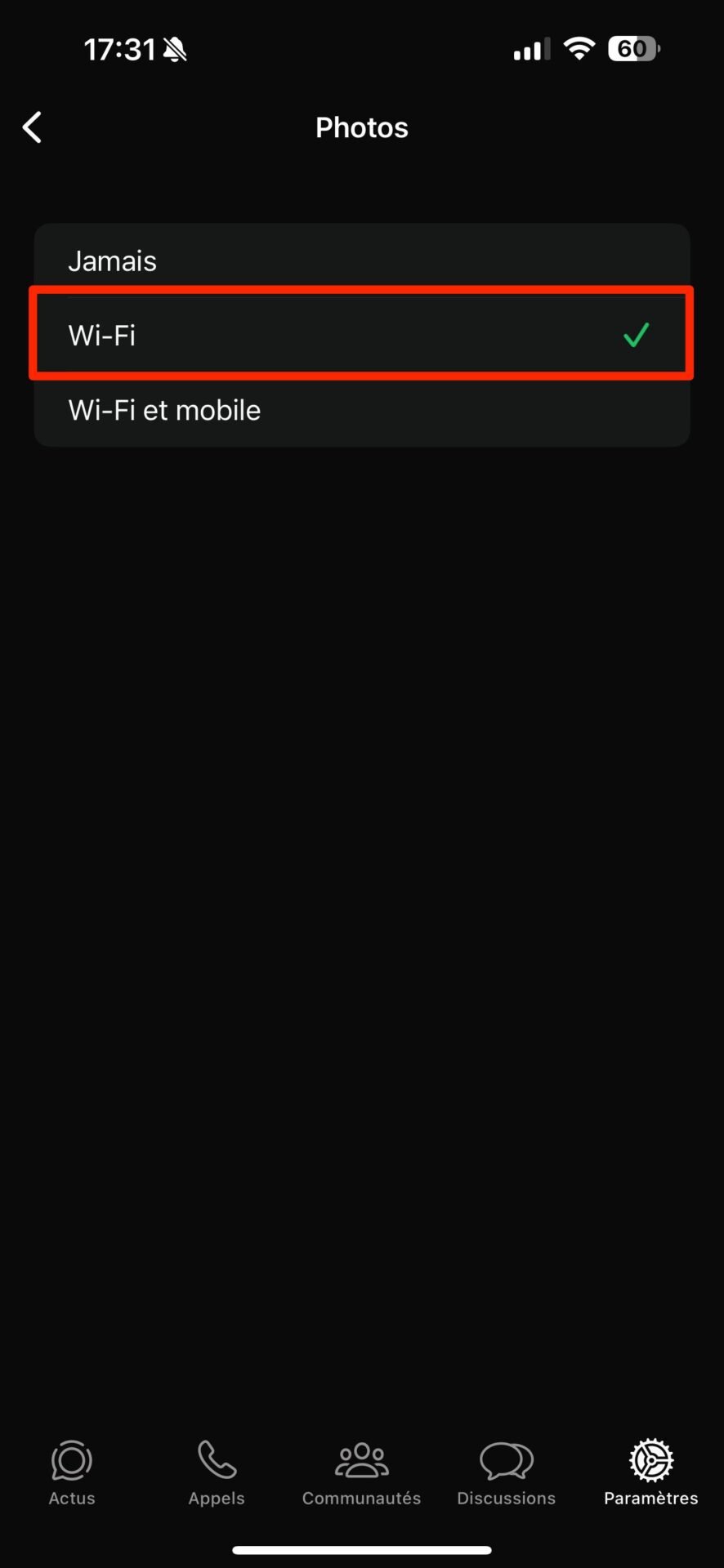Open the Paramètres tab
724x1568 pixels.
click(x=651, y=1472)
